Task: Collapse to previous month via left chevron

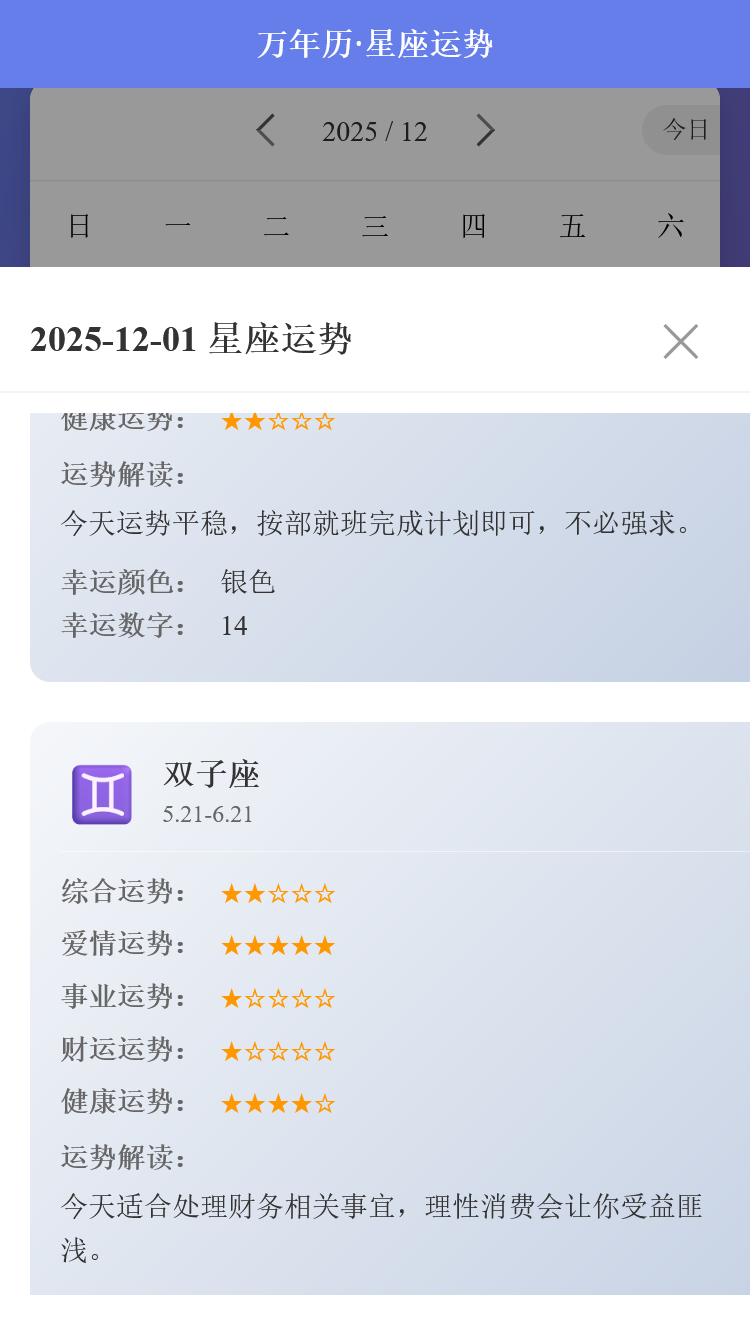Action: [266, 130]
